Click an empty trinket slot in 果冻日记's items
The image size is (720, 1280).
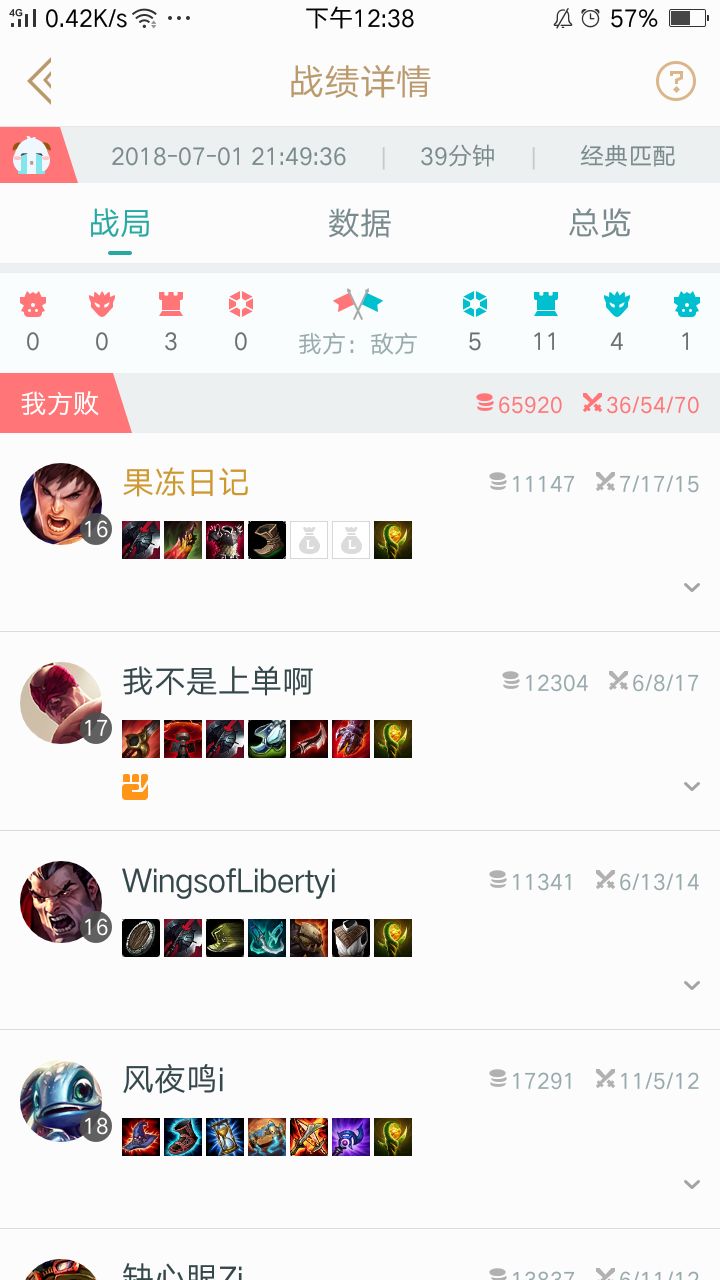click(x=309, y=540)
